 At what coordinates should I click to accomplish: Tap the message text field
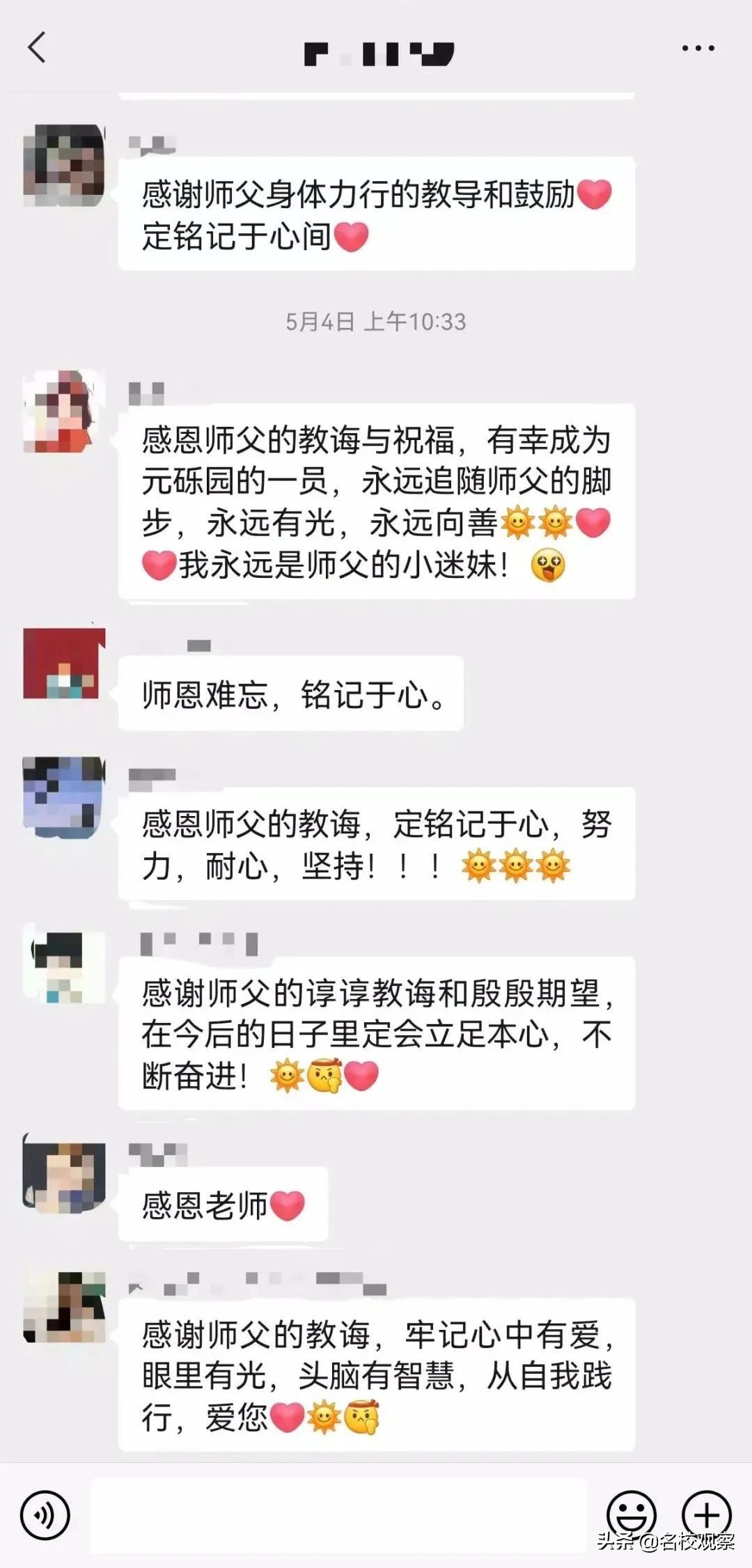pos(338,1515)
